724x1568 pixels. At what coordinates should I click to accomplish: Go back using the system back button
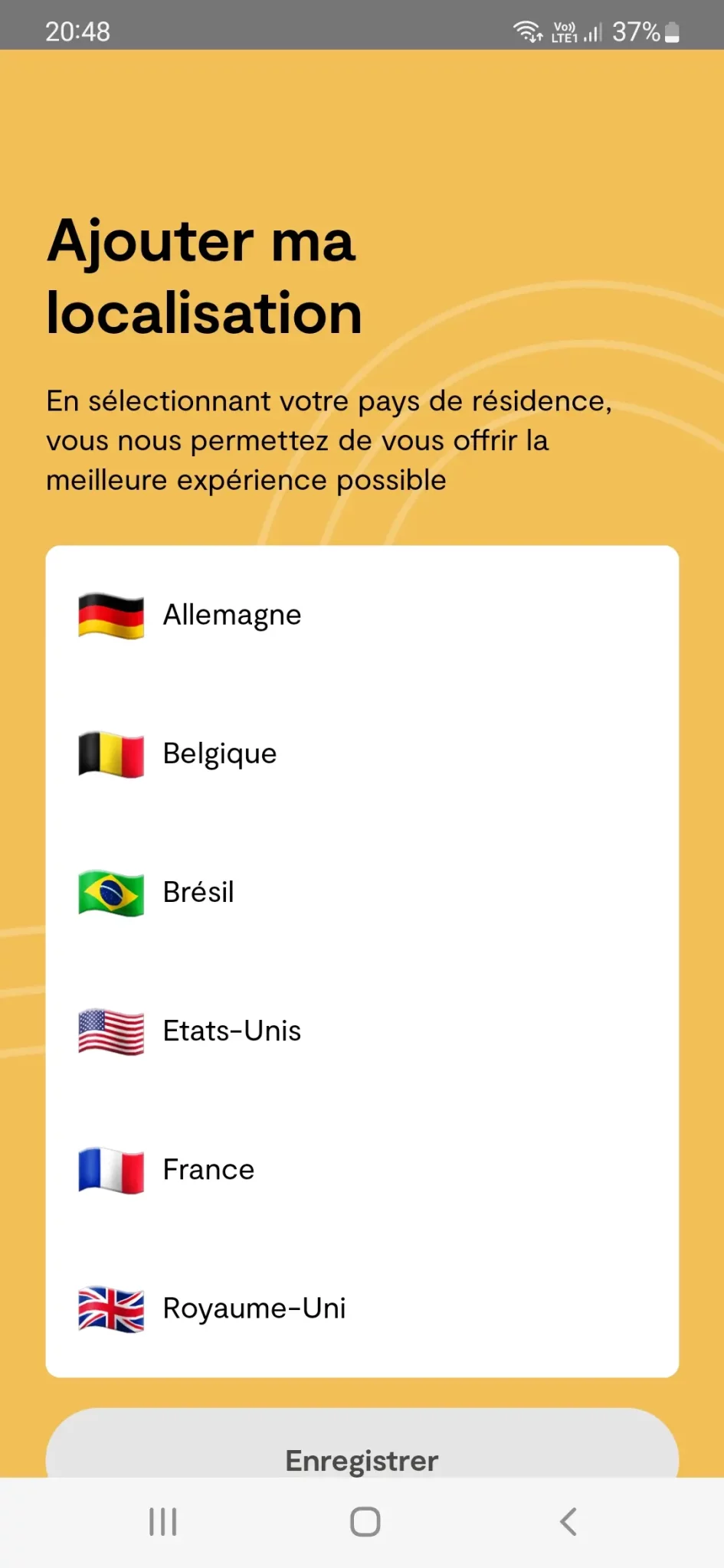[568, 1521]
